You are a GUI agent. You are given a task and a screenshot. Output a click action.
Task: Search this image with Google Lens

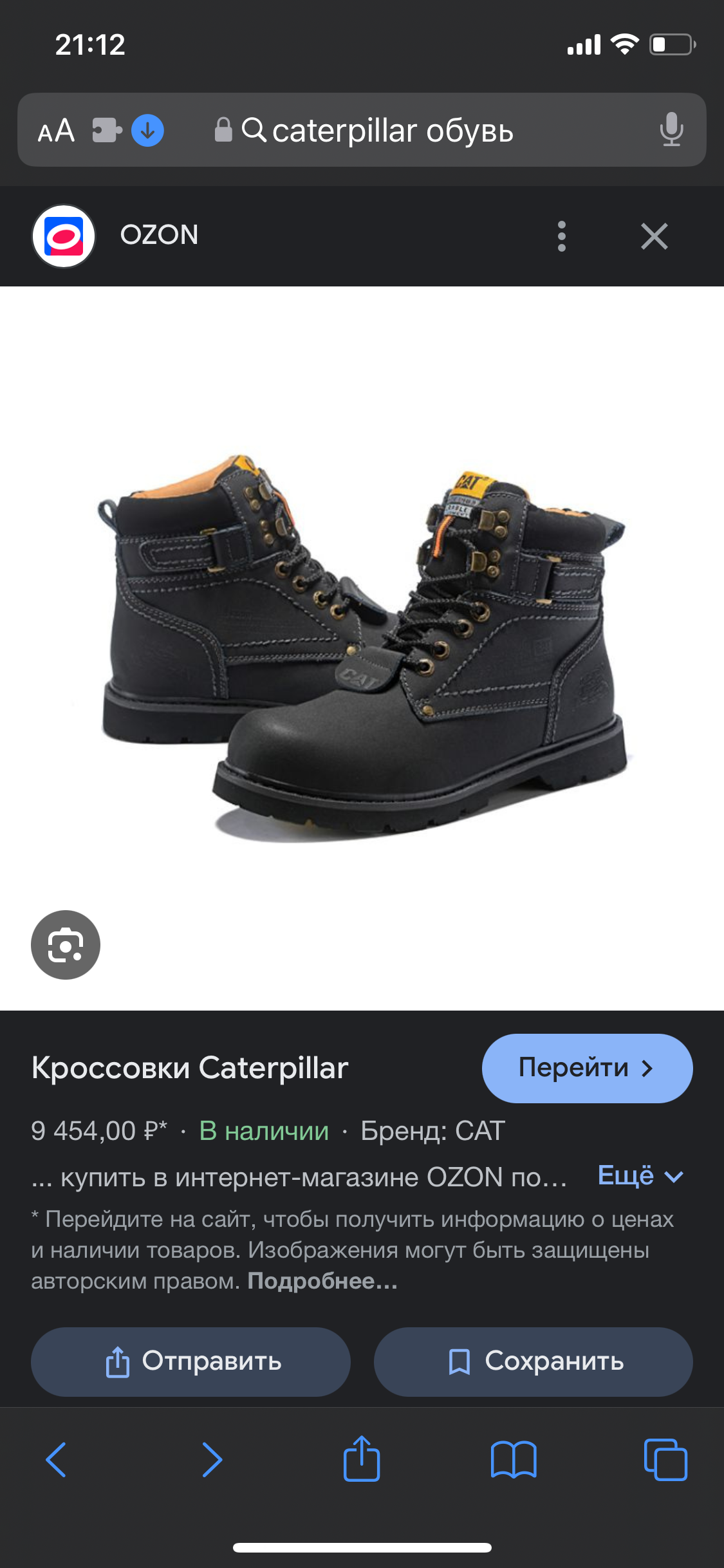[x=66, y=945]
